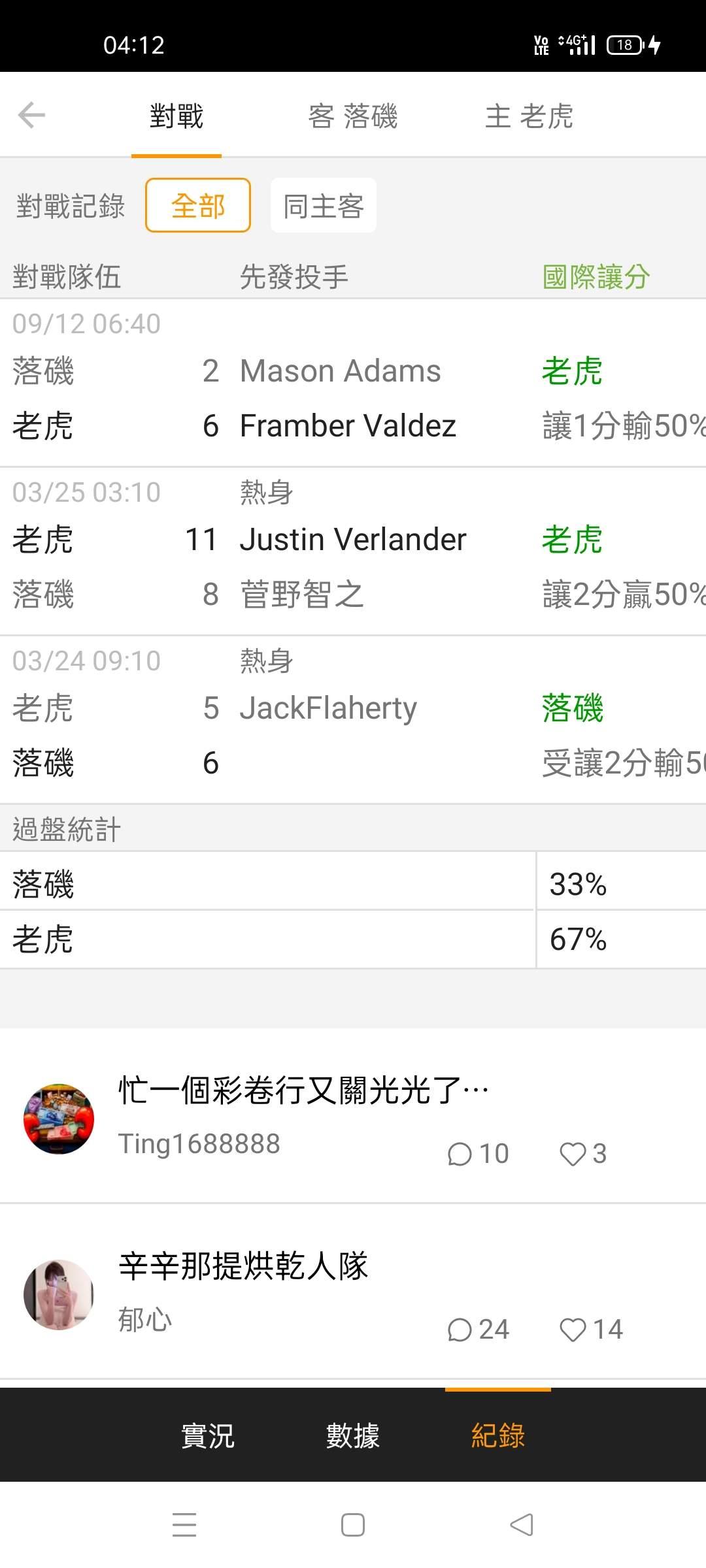
Task: Switch to the 客 落磯 tab
Action: [x=353, y=116]
